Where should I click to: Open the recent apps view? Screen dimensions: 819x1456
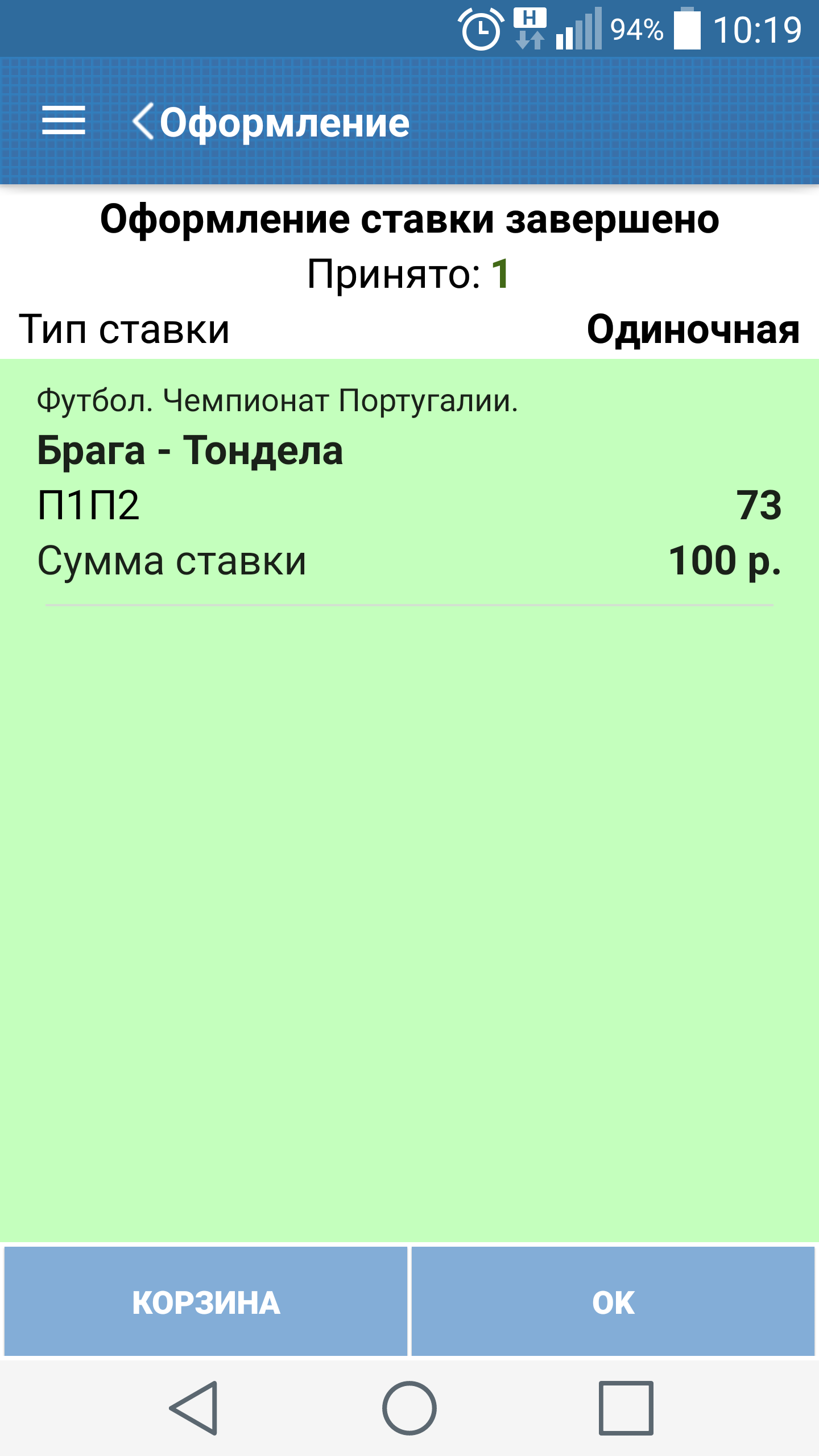tap(626, 1408)
